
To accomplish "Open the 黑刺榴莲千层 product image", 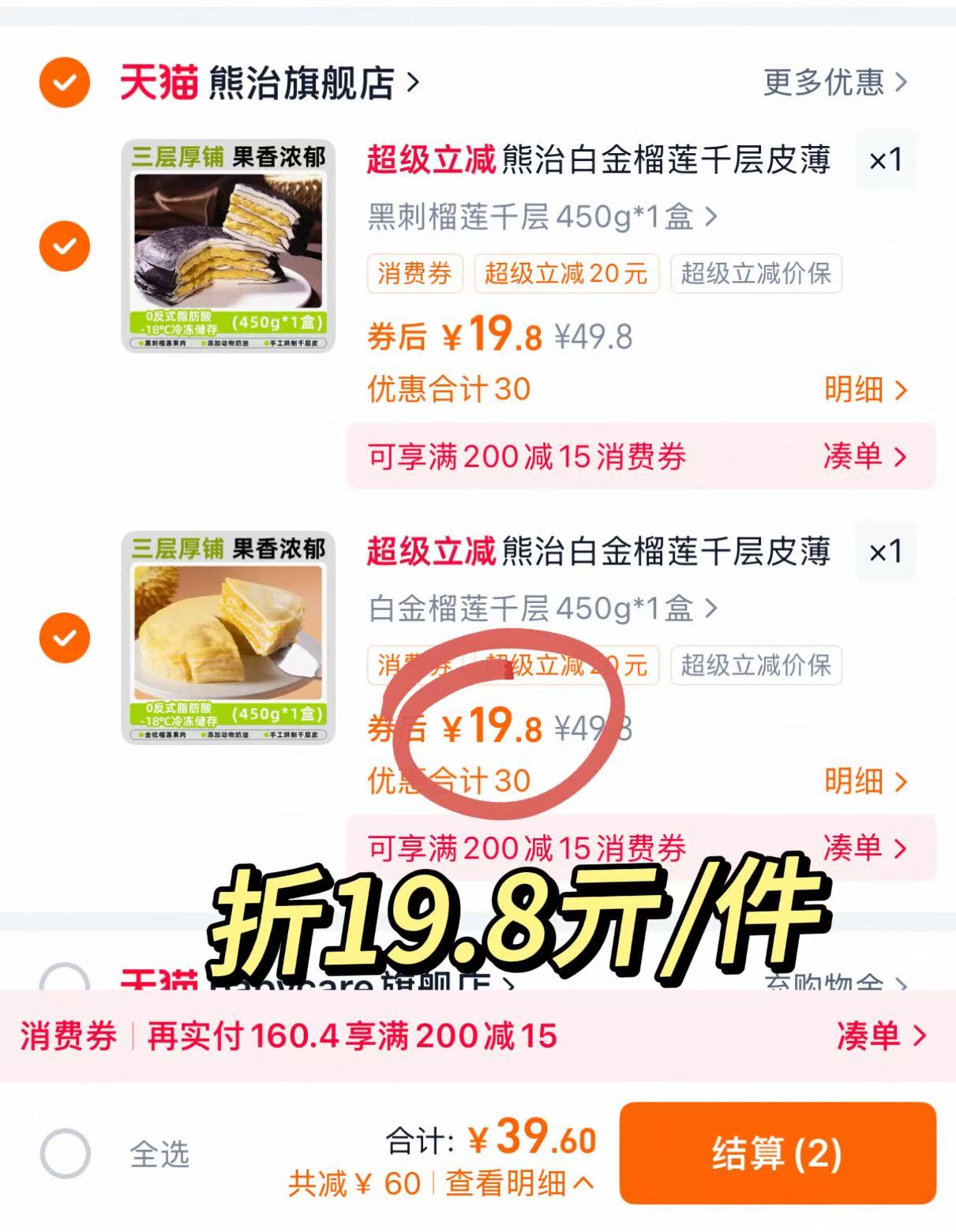I will [x=228, y=245].
